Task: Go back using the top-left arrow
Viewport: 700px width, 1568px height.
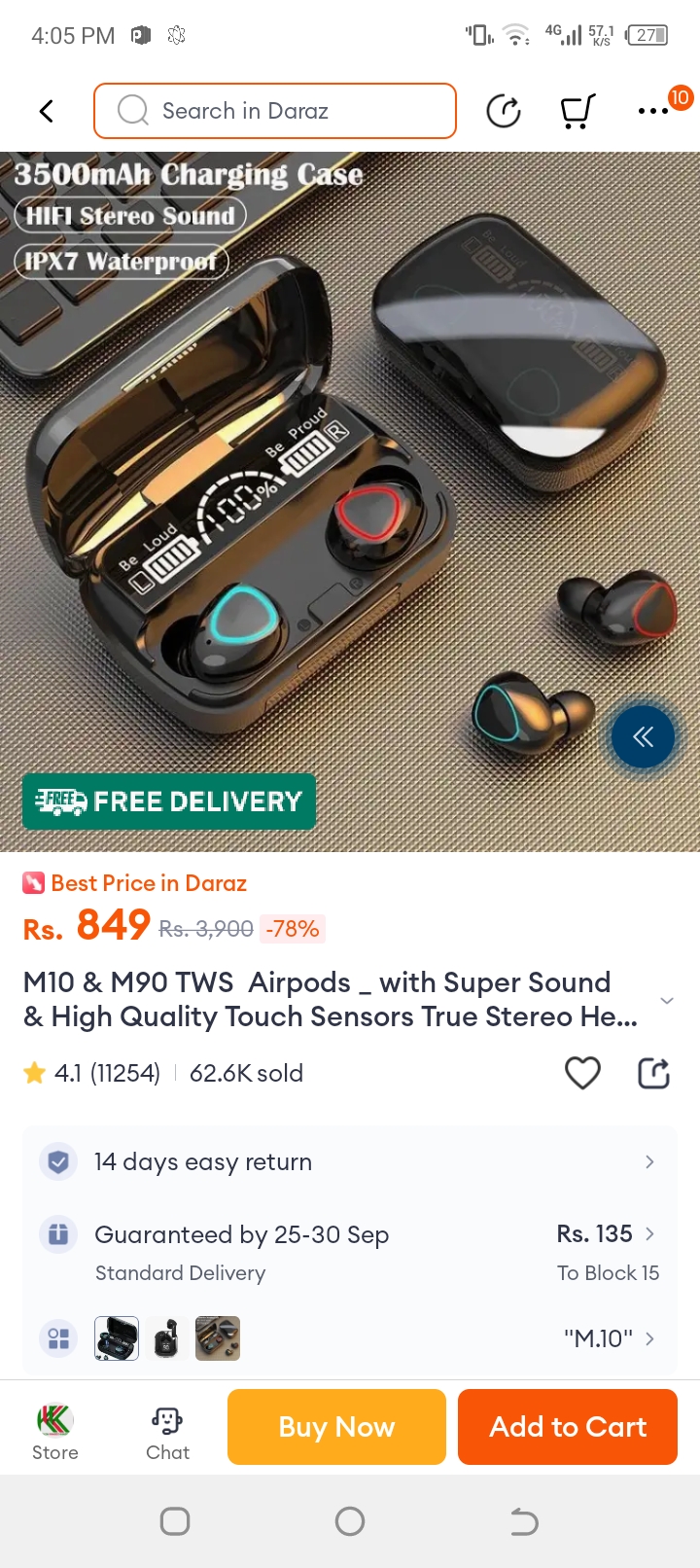Action: click(x=46, y=111)
